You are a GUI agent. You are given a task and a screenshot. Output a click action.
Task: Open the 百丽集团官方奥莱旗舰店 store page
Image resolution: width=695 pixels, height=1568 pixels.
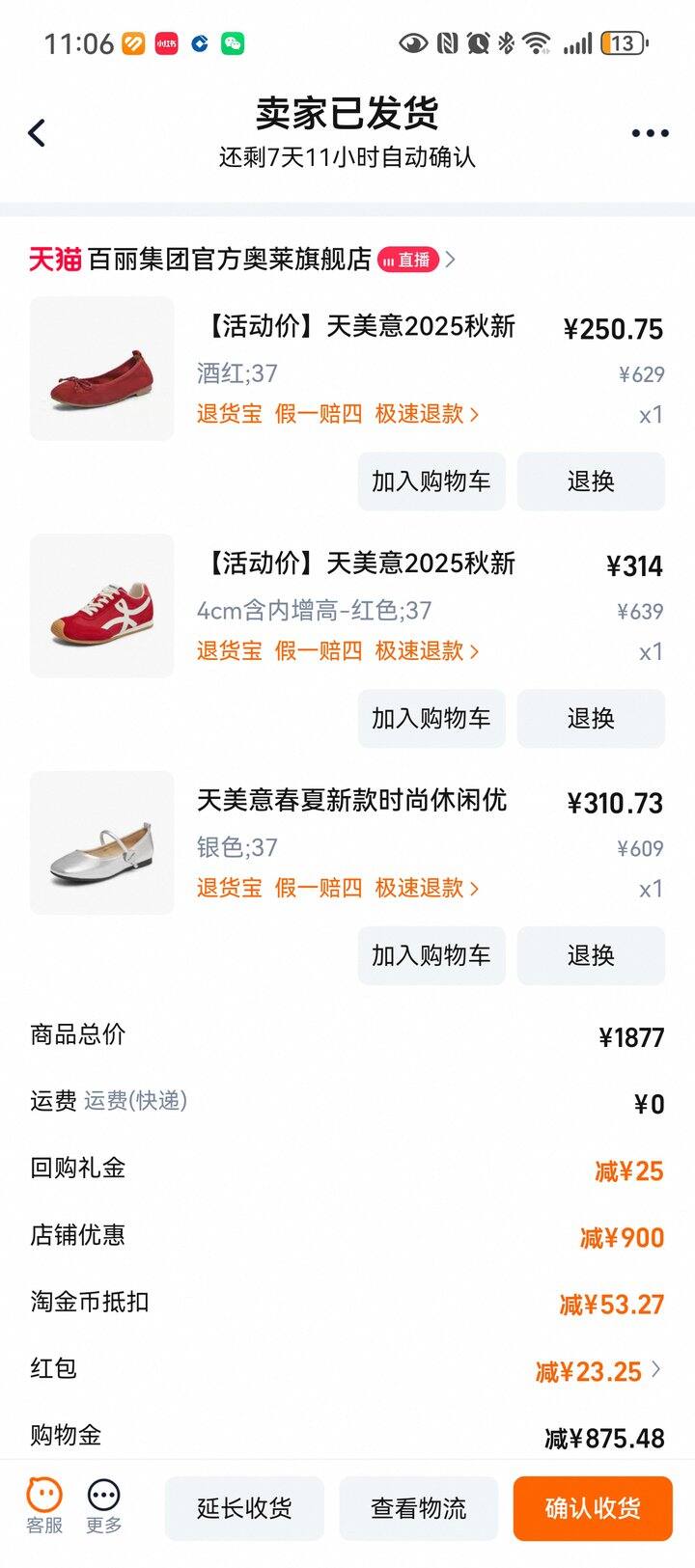(230, 259)
